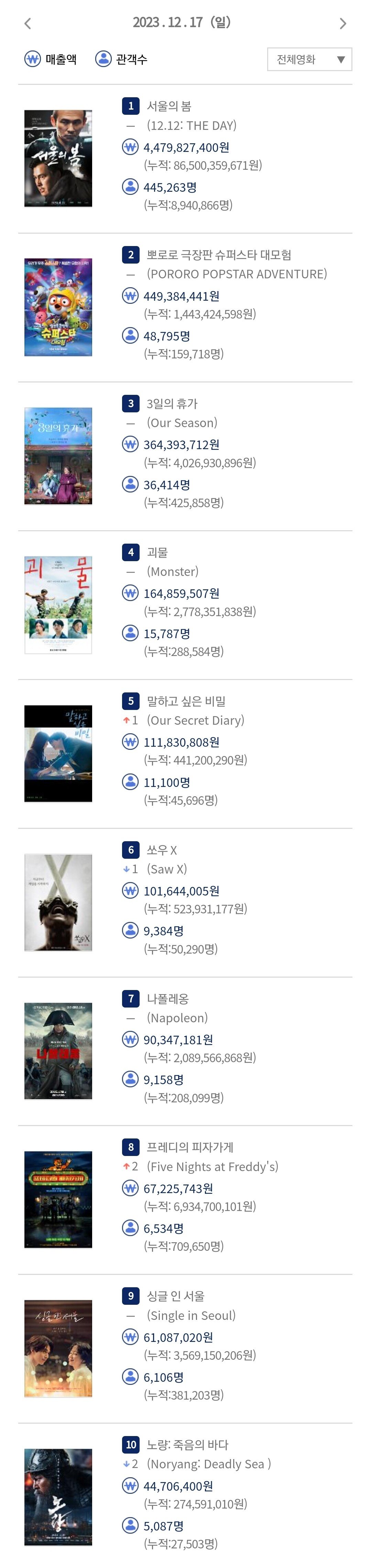Select 노량: 죽음의 바다 movie entry
Viewport: 371px width, 1568px height.
[187, 1445]
